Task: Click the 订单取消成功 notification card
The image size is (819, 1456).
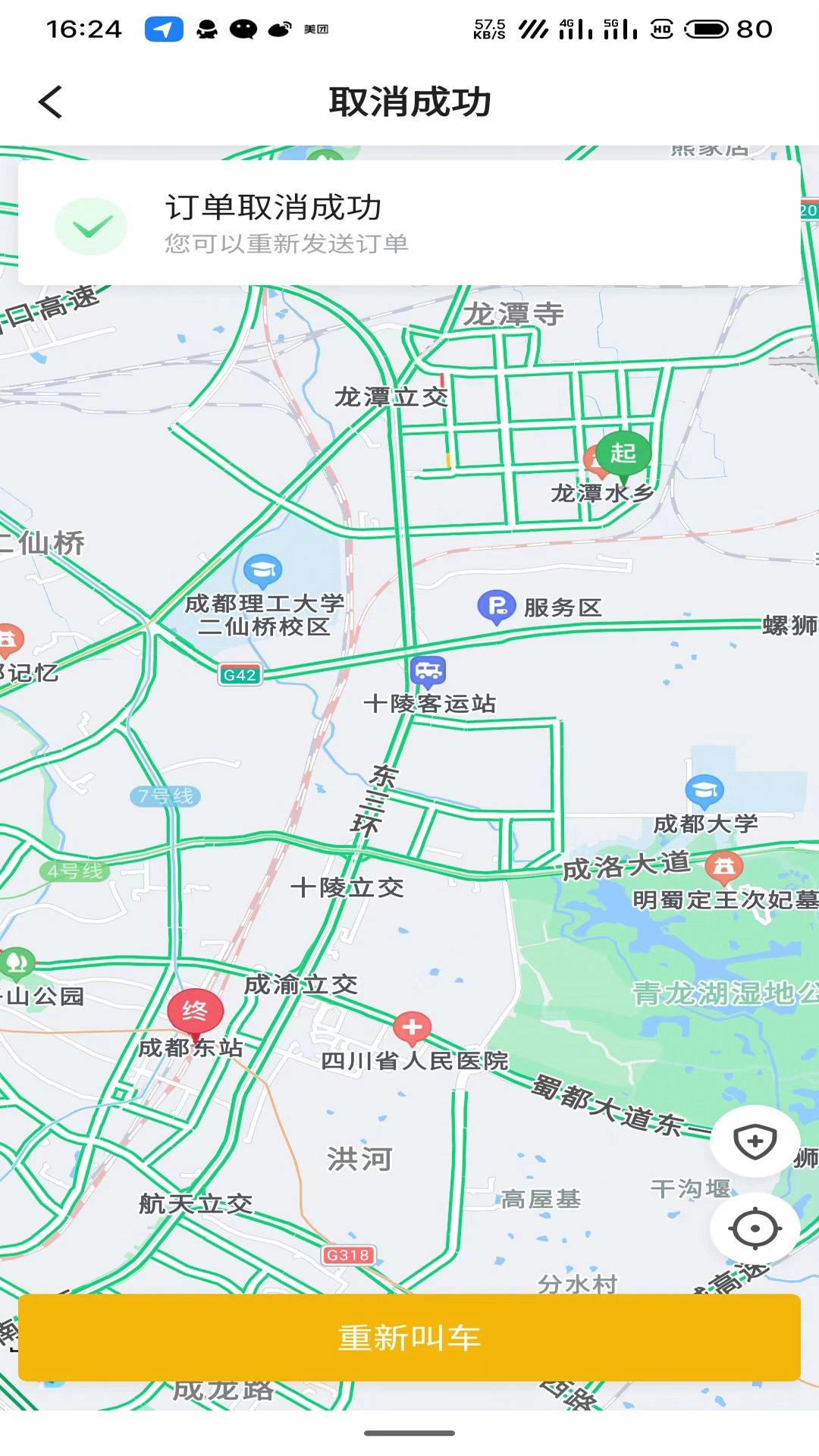Action: click(409, 224)
